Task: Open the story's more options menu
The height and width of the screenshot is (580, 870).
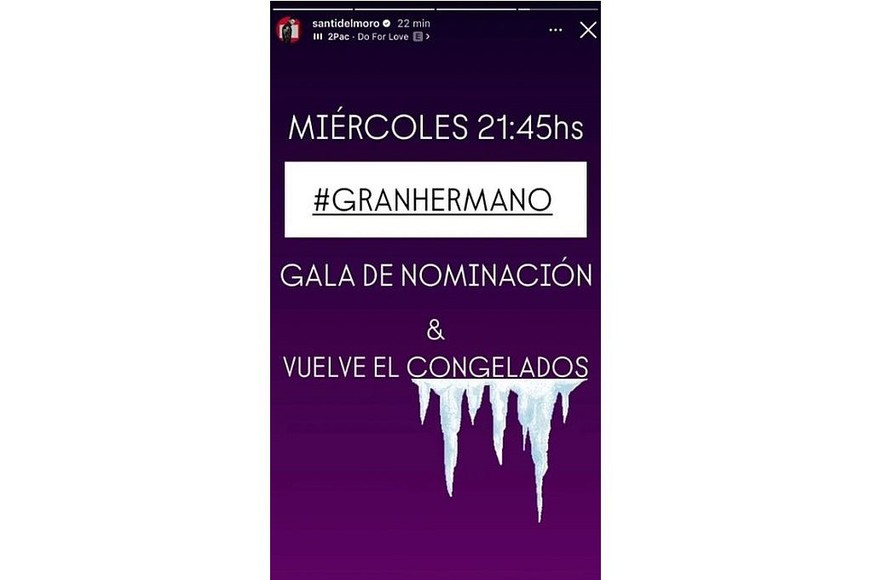Action: pyautogui.click(x=555, y=31)
